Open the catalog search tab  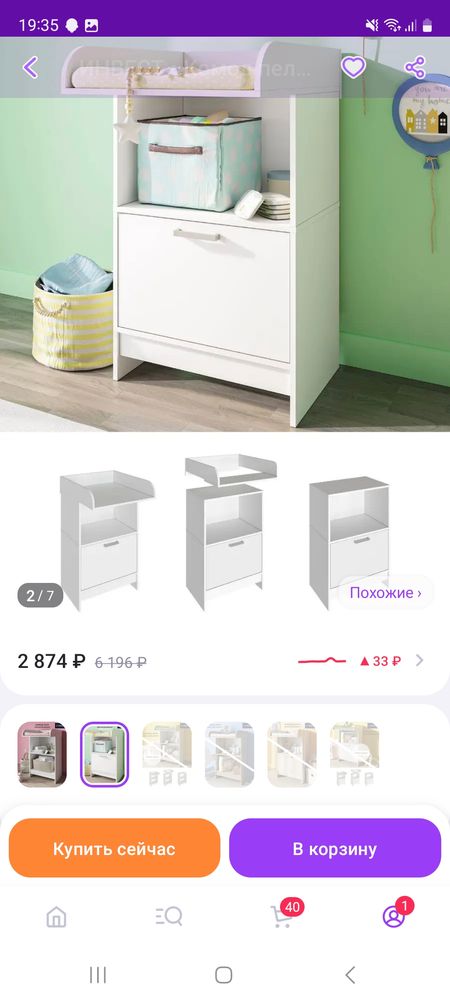coord(169,917)
